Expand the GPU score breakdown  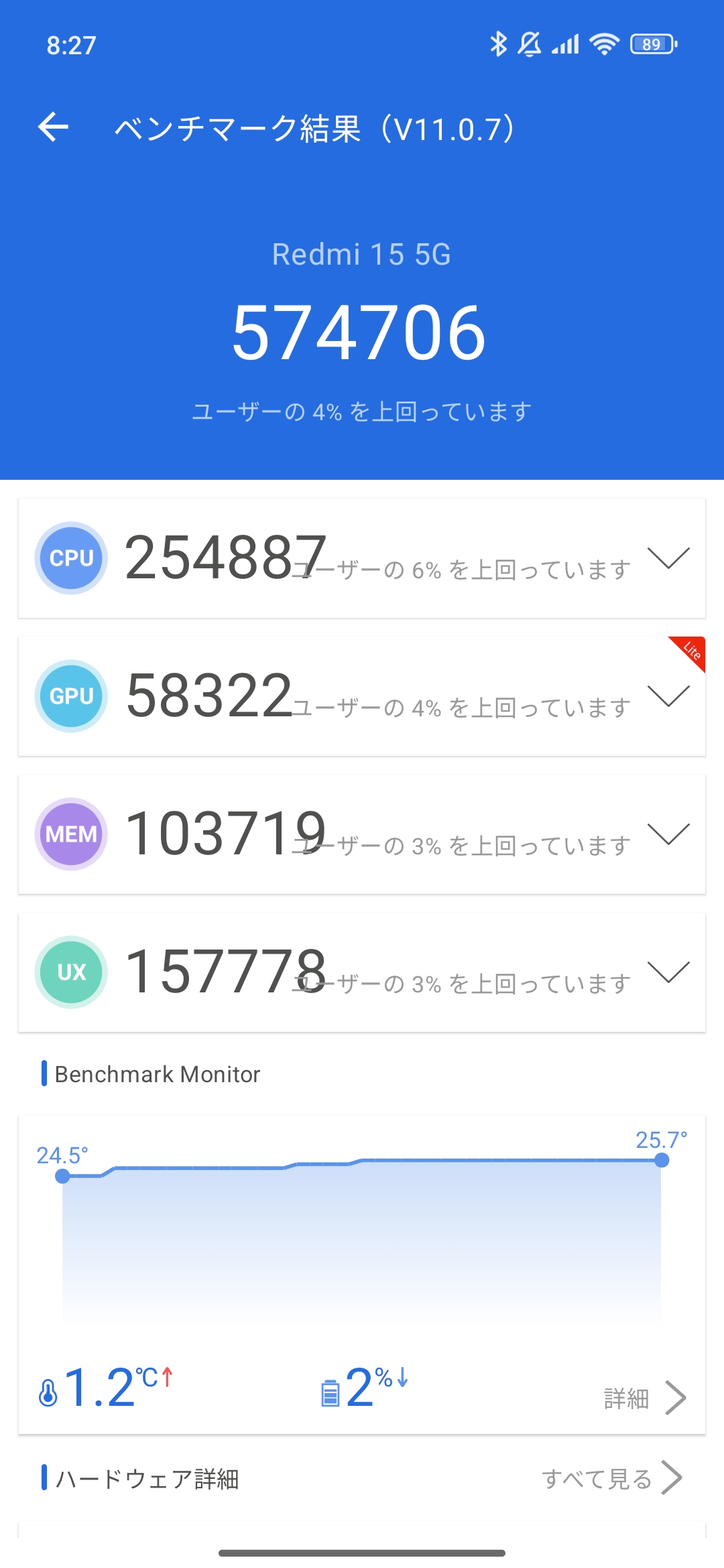[x=668, y=696]
